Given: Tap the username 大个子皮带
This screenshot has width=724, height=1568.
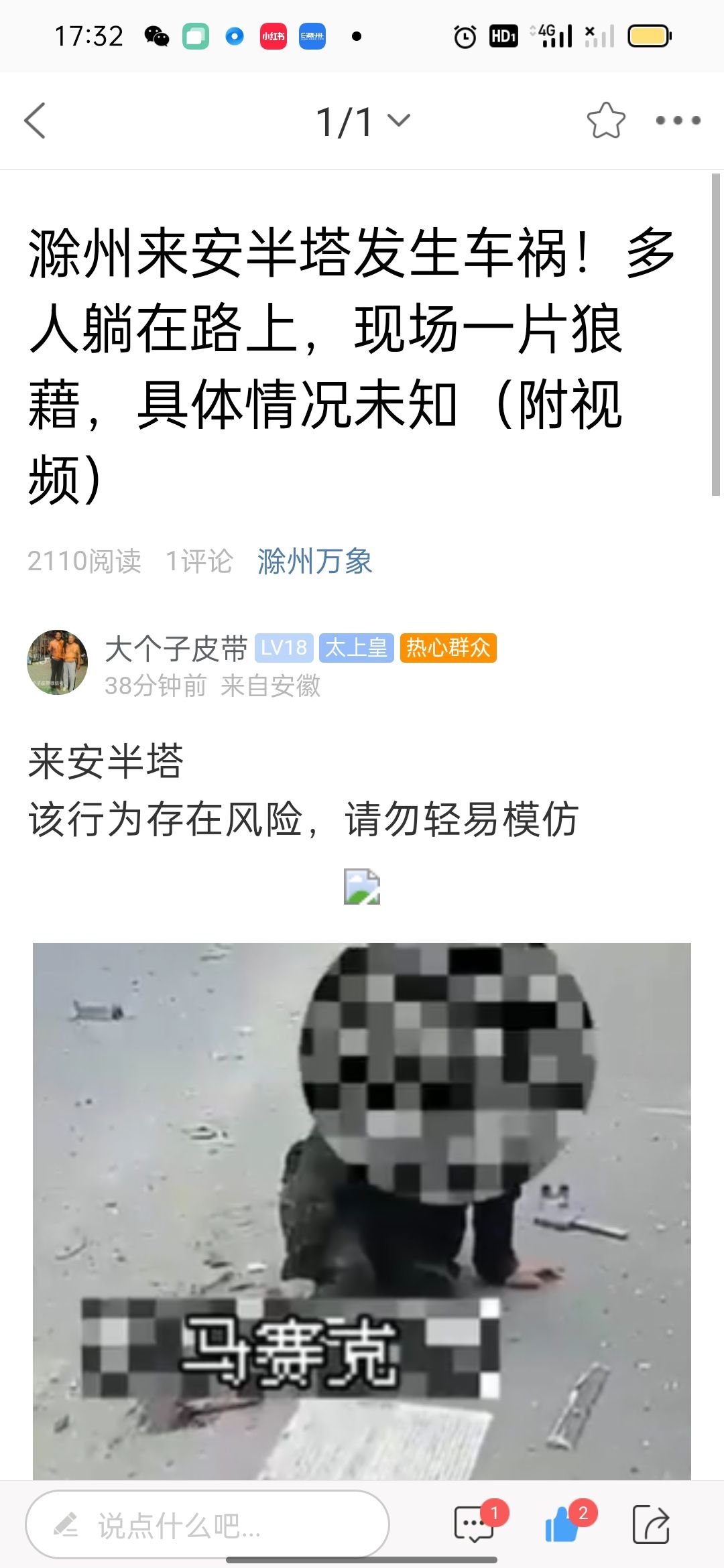Looking at the screenshot, I should click(176, 648).
